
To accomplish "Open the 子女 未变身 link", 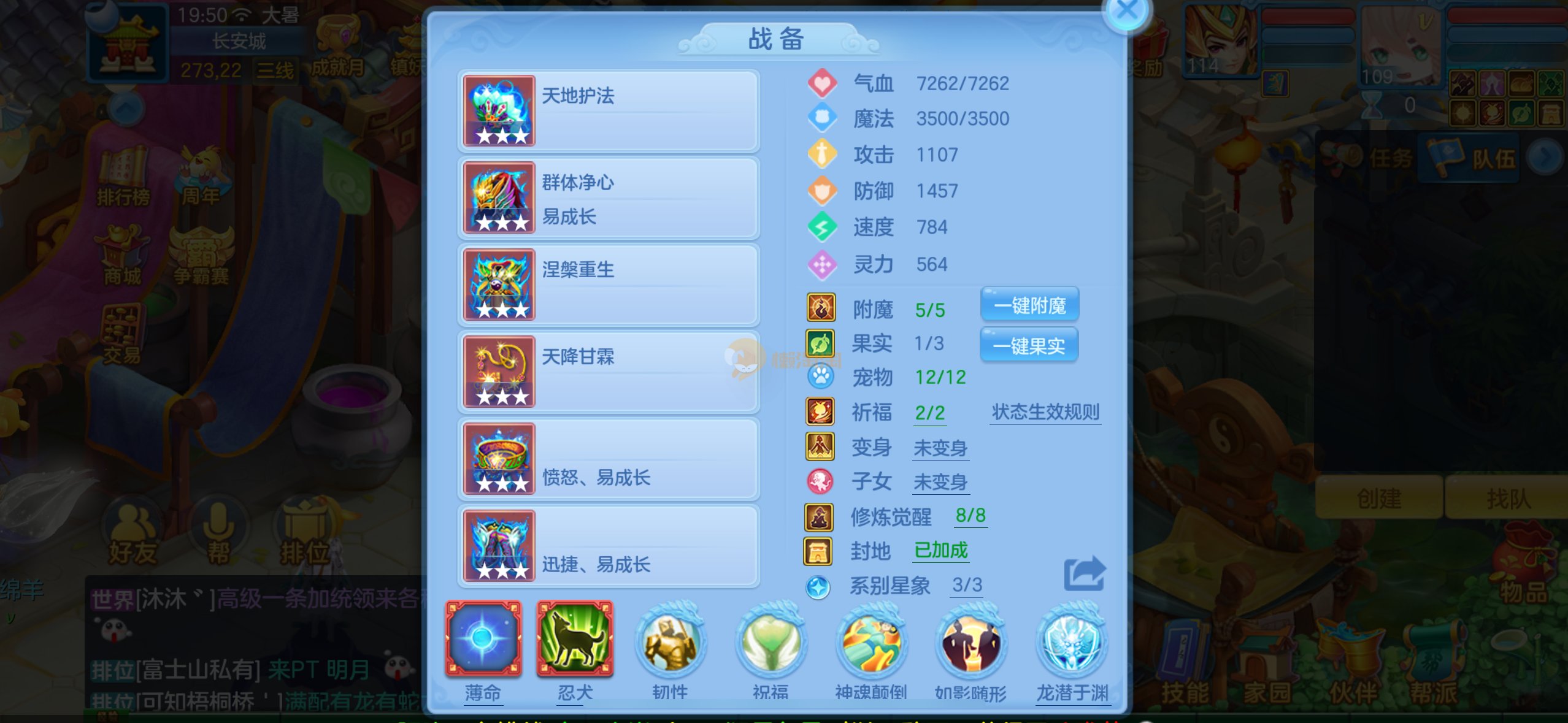I will coord(940,483).
